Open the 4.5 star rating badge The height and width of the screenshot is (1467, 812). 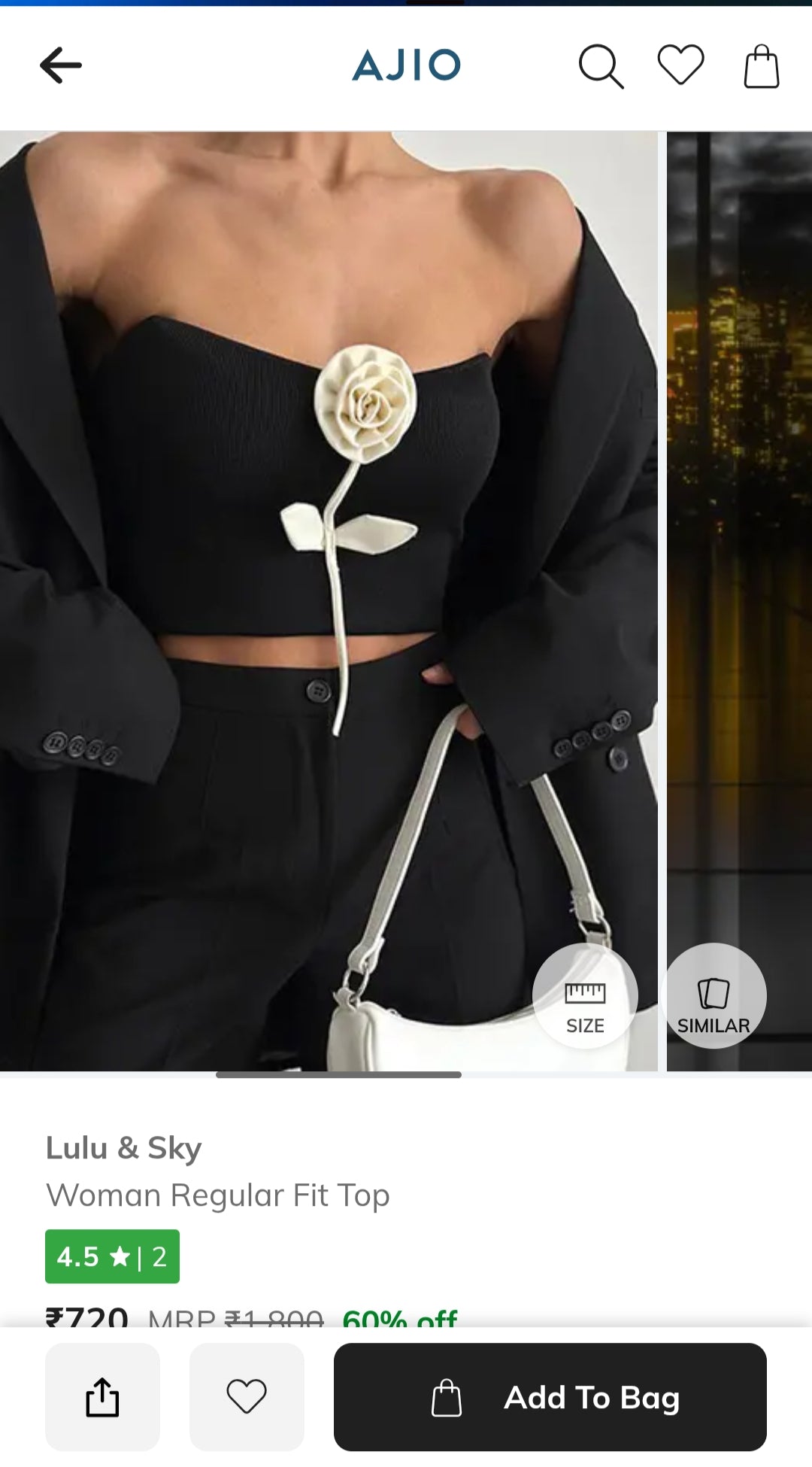pos(112,1256)
